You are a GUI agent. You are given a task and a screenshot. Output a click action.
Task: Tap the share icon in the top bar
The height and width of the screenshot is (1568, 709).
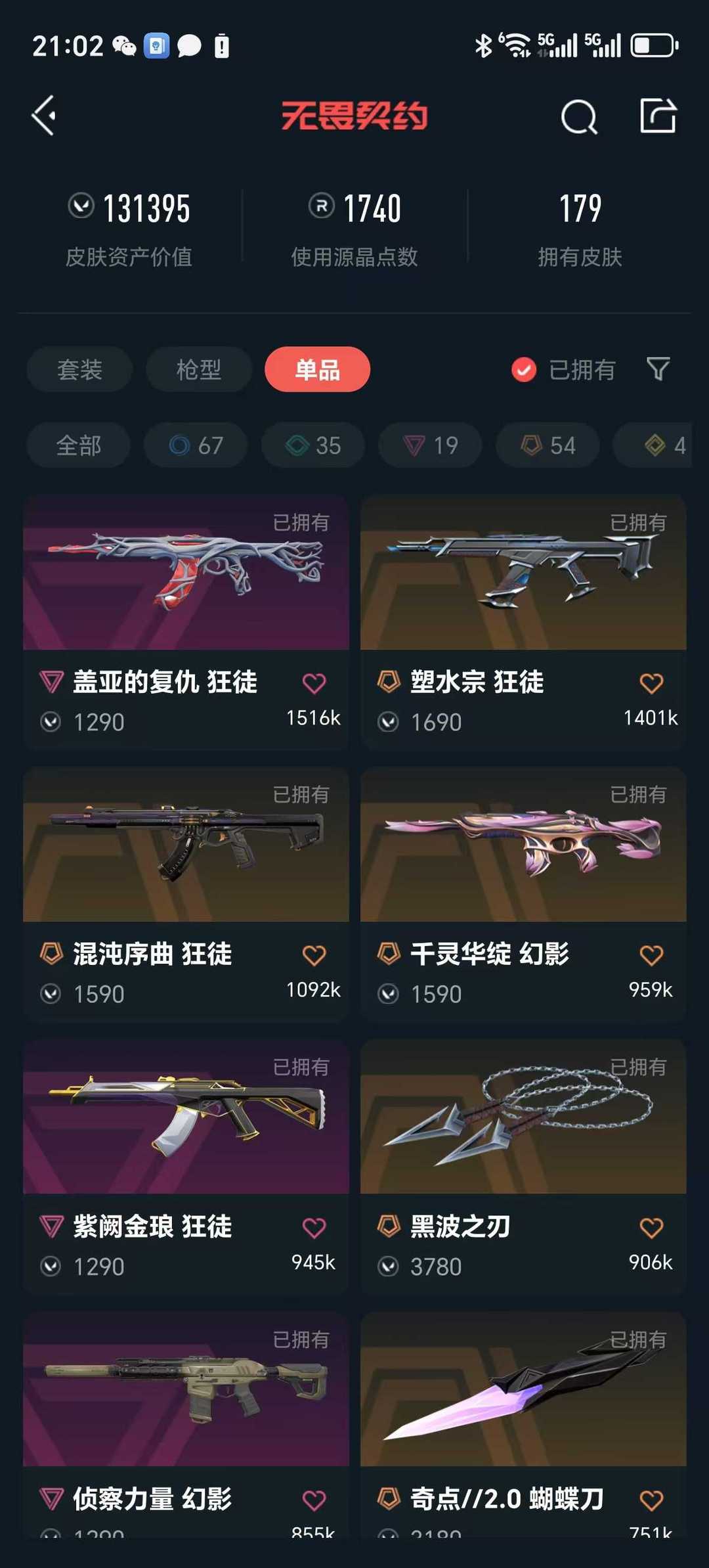[x=658, y=116]
